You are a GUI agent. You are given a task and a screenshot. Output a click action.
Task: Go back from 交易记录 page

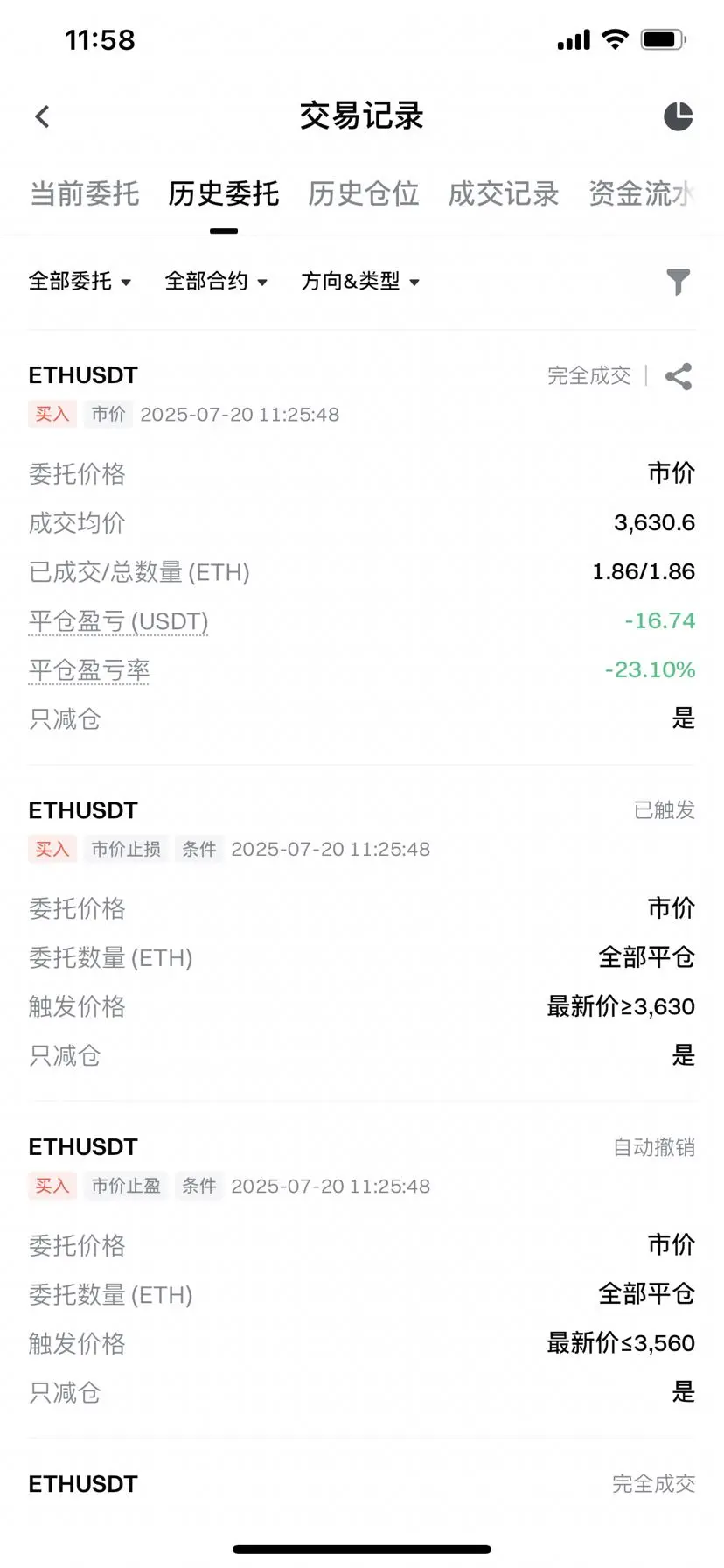(43, 116)
